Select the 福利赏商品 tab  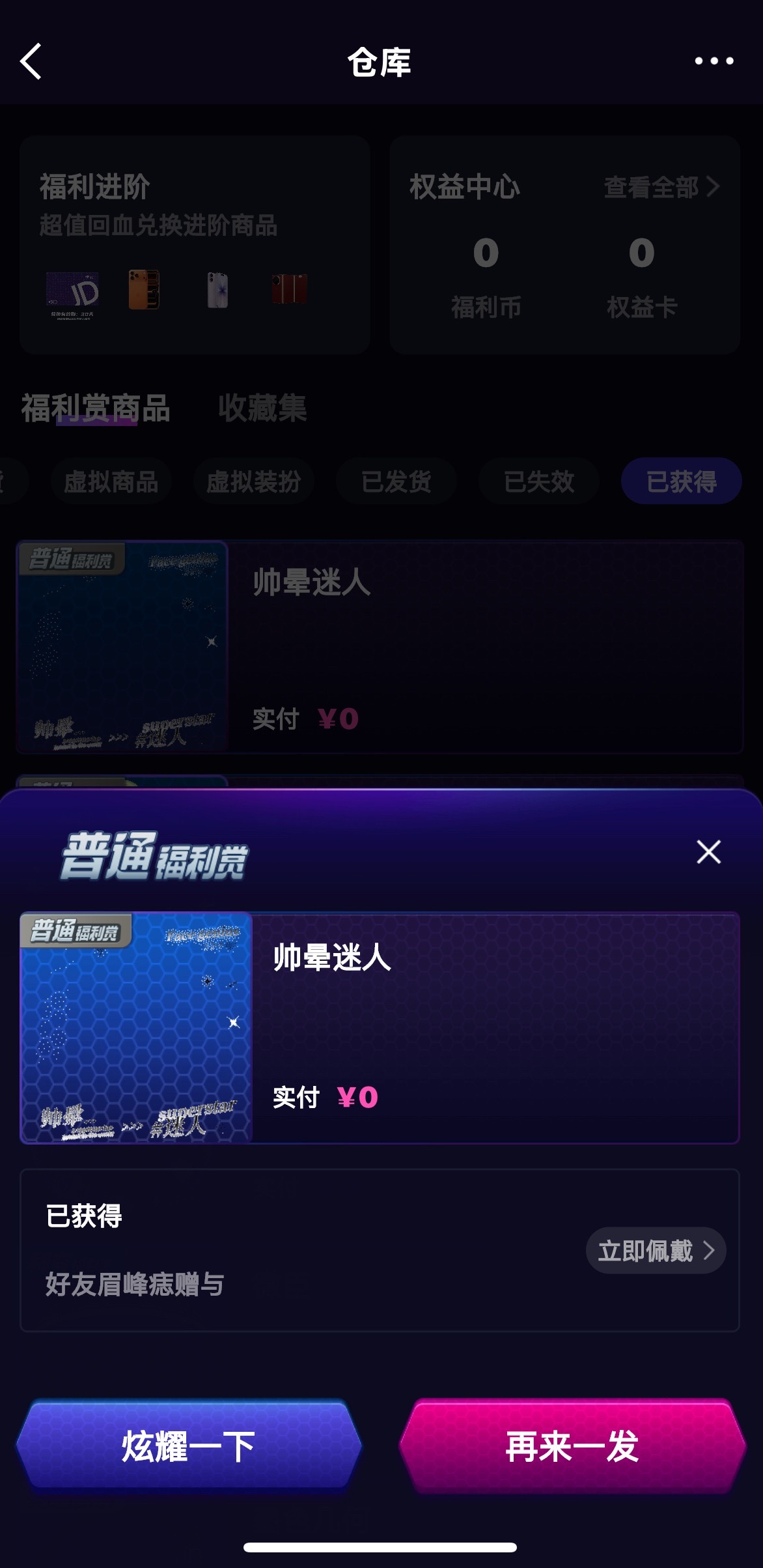pyautogui.click(x=96, y=408)
